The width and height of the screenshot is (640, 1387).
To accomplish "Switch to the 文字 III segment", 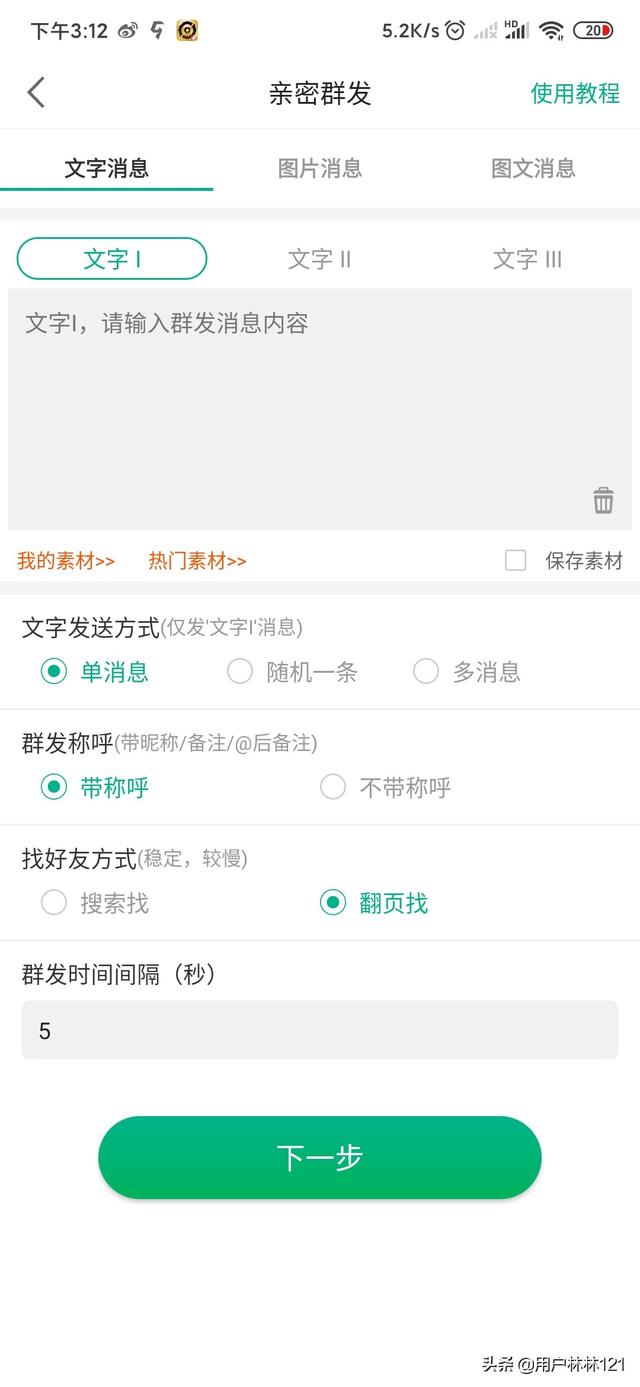I will pyautogui.click(x=527, y=260).
